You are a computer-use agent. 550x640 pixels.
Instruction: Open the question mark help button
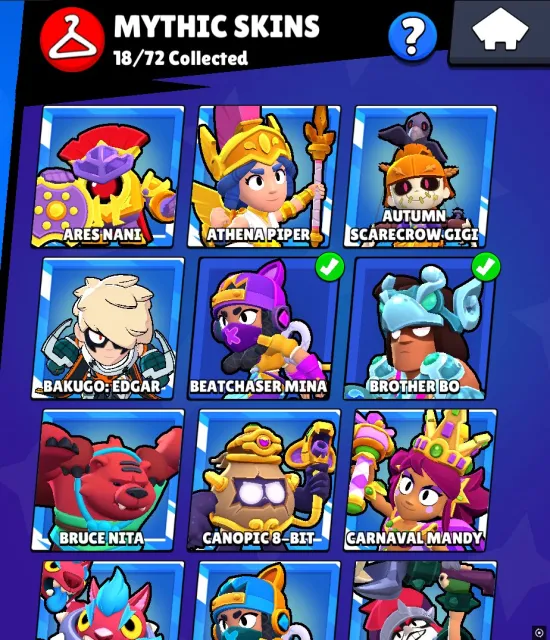(412, 37)
